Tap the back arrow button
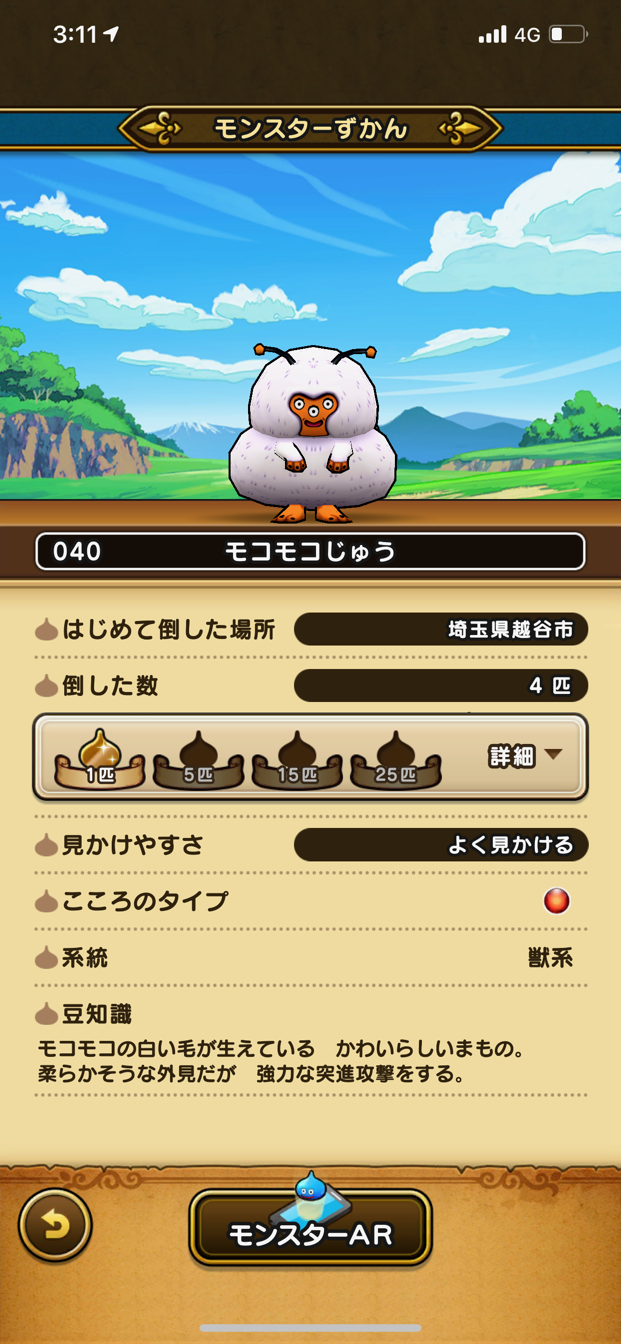The height and width of the screenshot is (1344, 621). [55, 1224]
